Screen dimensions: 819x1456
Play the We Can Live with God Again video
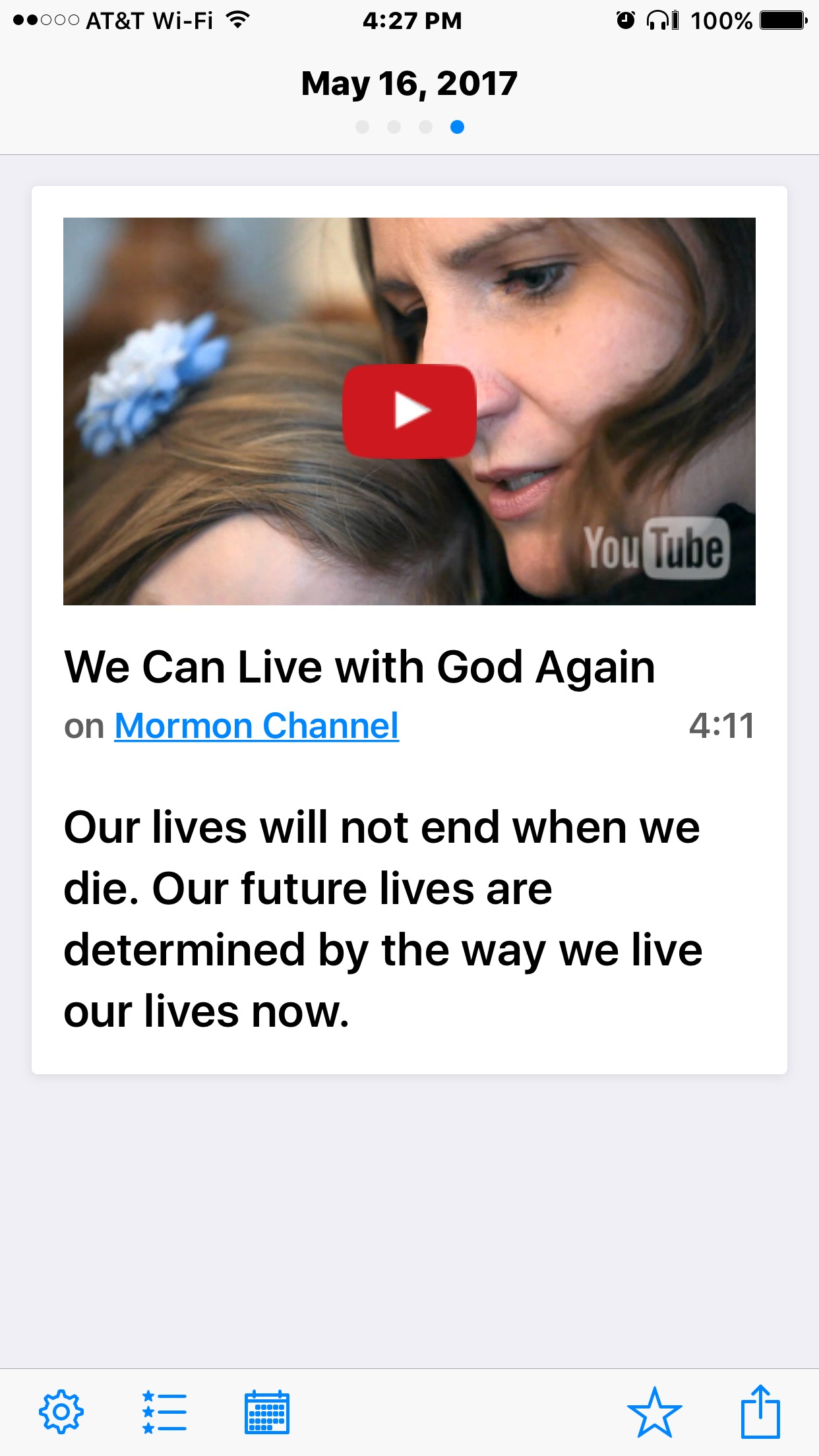tap(409, 411)
